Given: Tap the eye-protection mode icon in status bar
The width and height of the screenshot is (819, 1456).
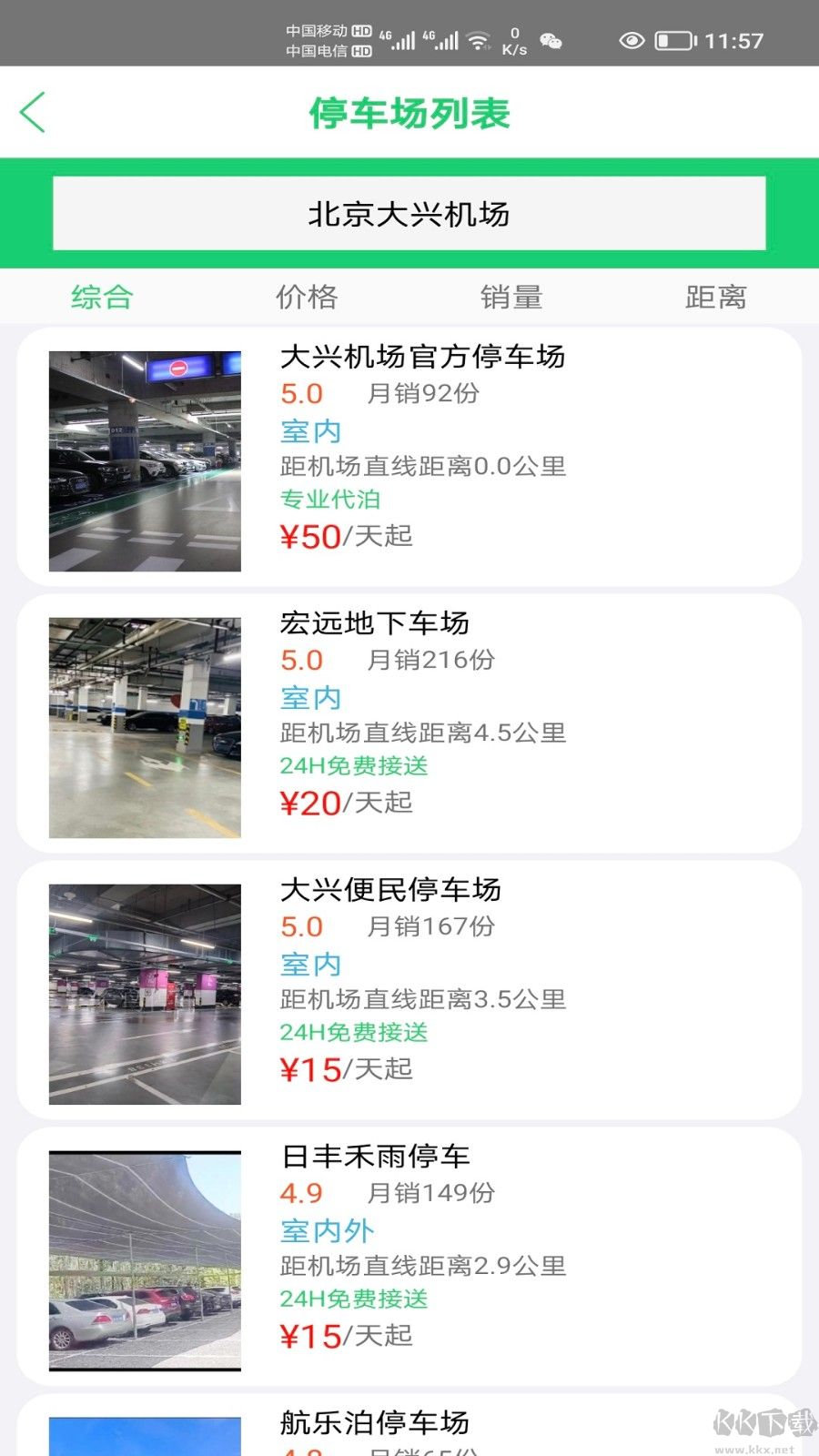Looking at the screenshot, I should [x=632, y=41].
